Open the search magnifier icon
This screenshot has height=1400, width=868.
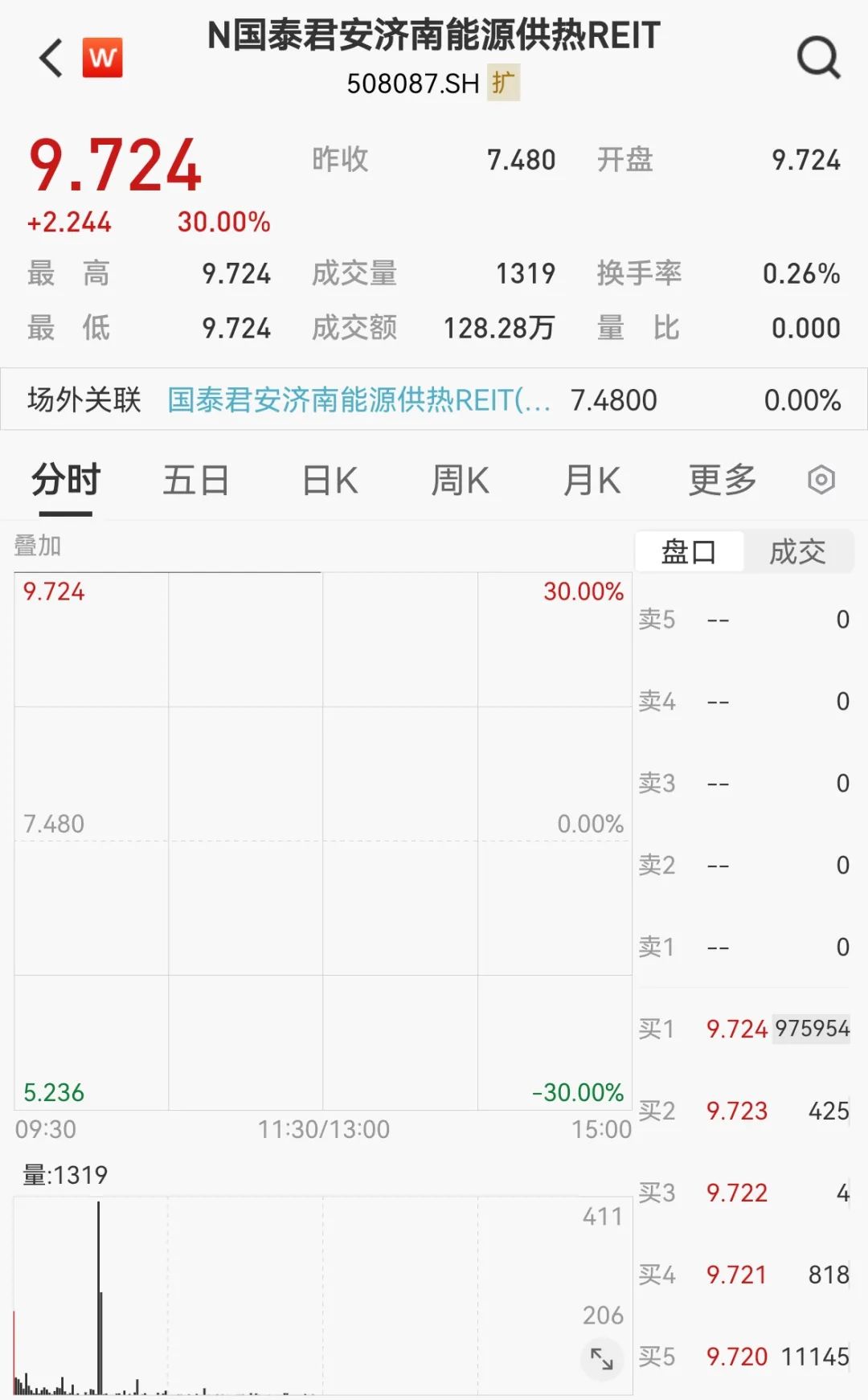point(818,58)
